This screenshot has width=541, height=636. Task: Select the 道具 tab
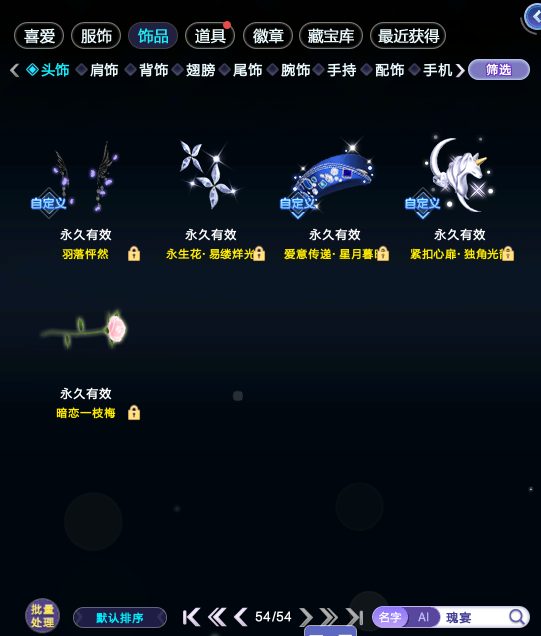pos(210,36)
